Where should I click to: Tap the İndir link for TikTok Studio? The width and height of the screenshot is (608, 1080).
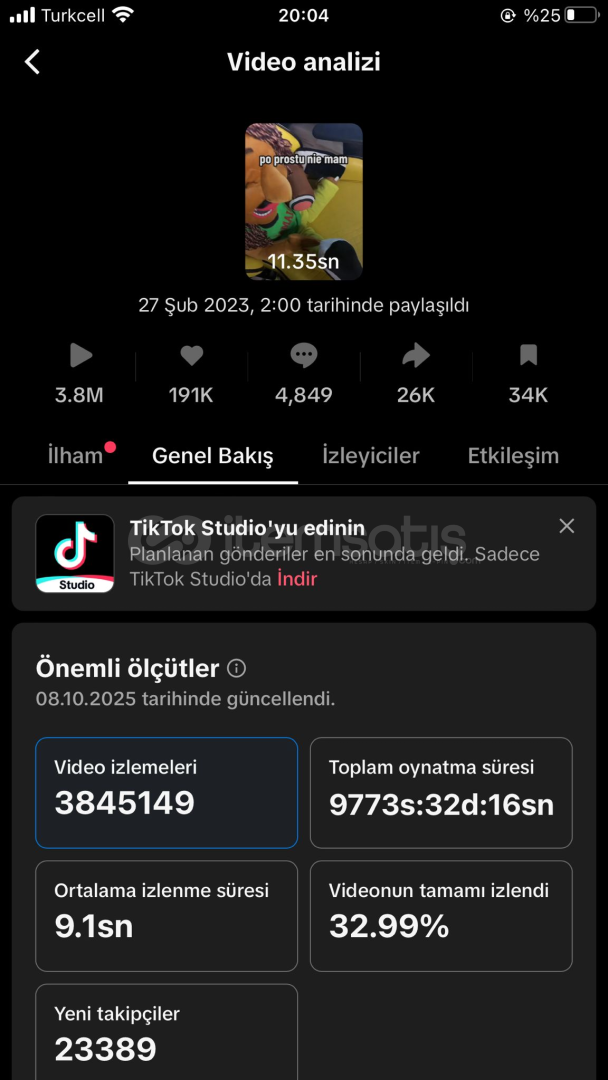(x=297, y=578)
